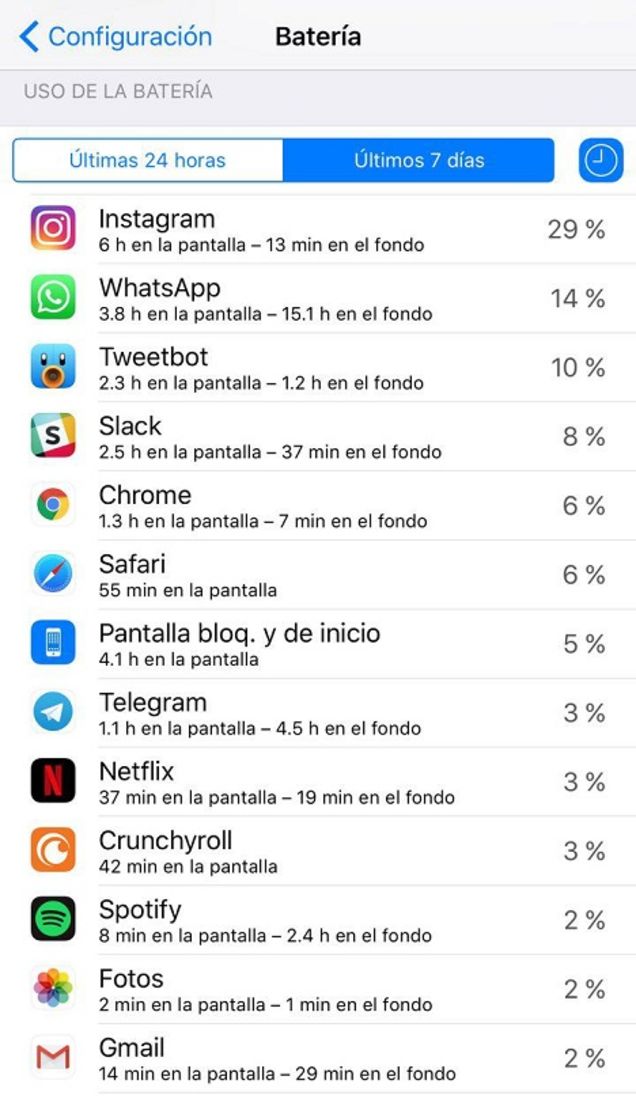Tap the clock icon button

tap(600, 160)
